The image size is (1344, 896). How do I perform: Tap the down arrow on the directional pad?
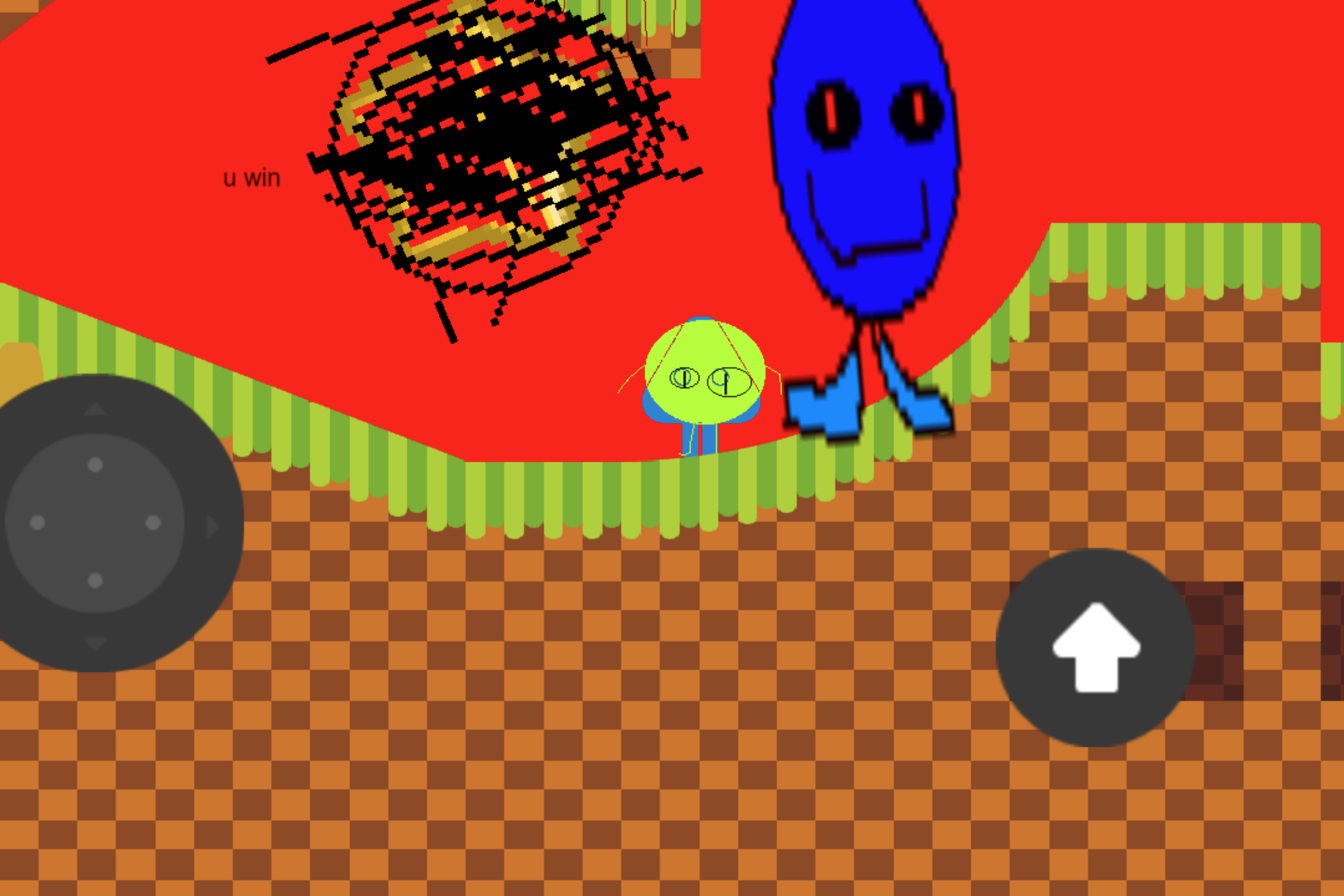point(95,643)
